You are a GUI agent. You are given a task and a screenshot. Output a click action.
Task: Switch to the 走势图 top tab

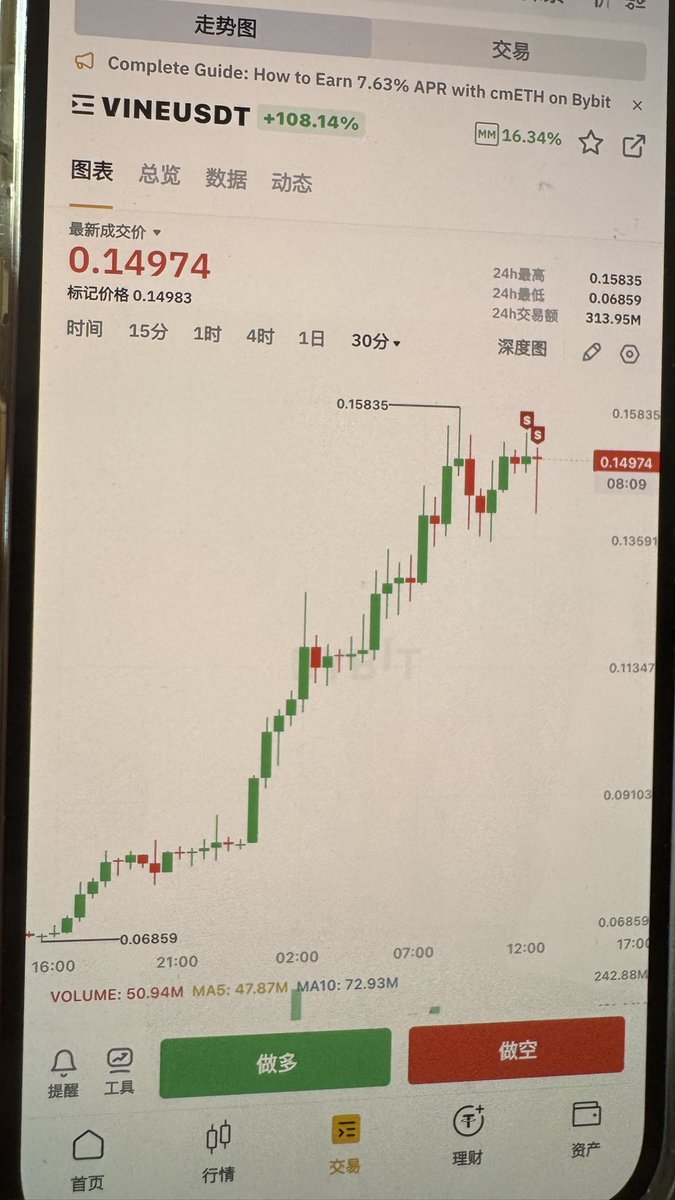coord(226,27)
